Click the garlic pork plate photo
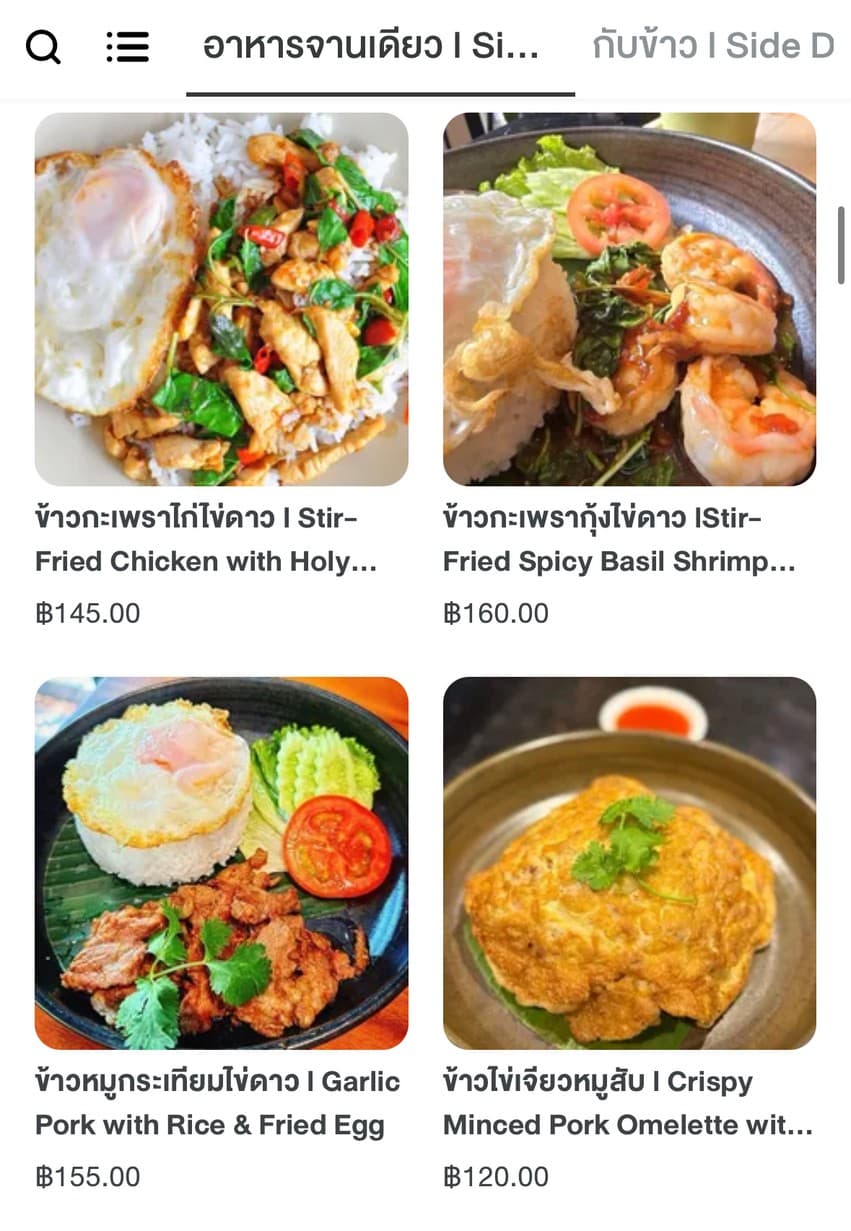851x1231 pixels. 222,862
